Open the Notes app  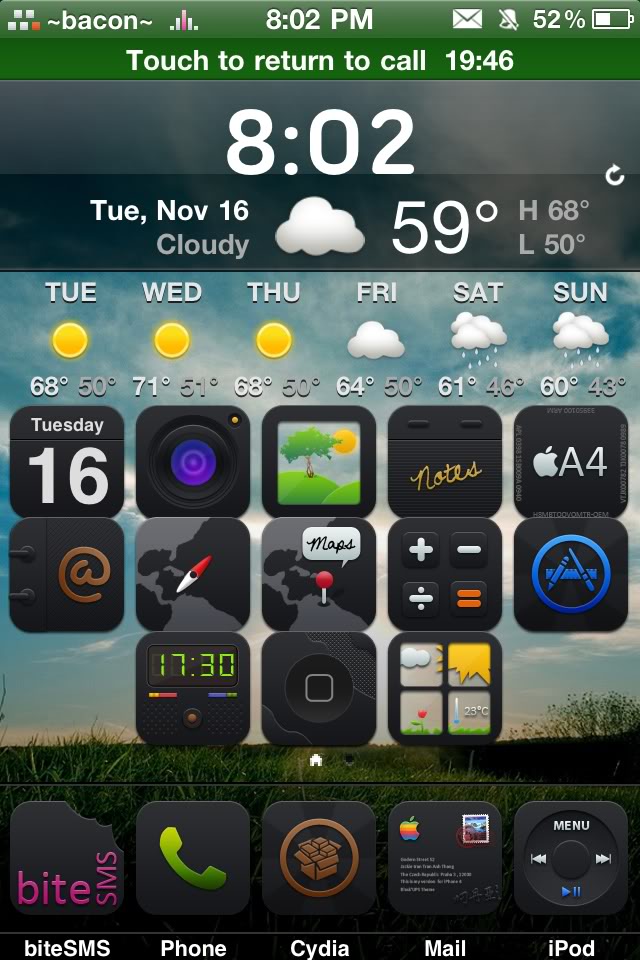click(x=445, y=461)
